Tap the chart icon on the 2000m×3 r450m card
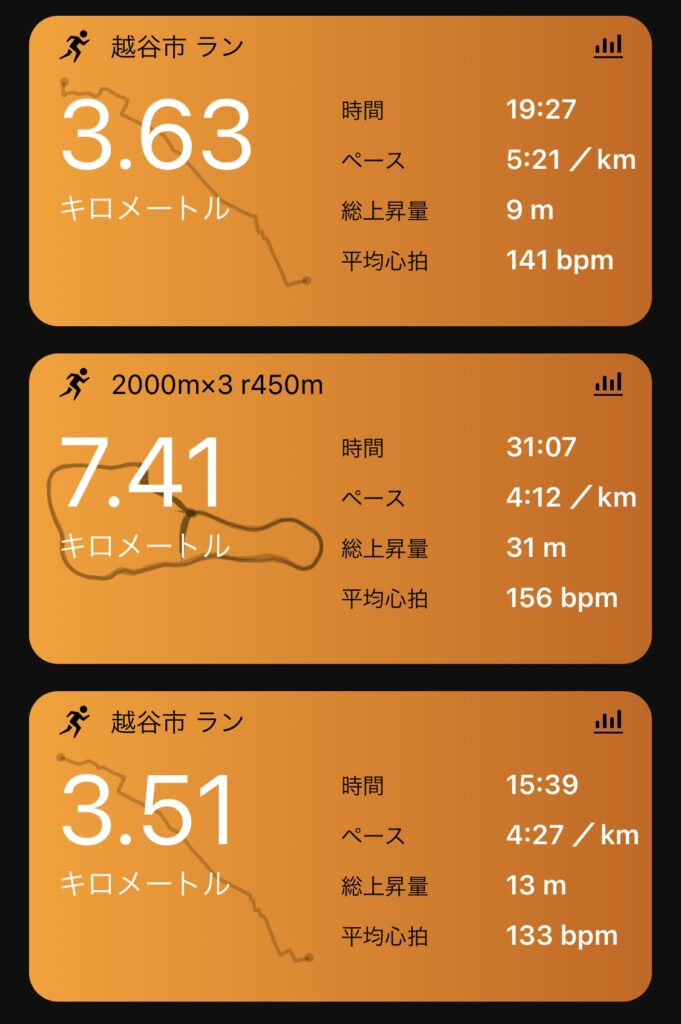 pyautogui.click(x=607, y=383)
